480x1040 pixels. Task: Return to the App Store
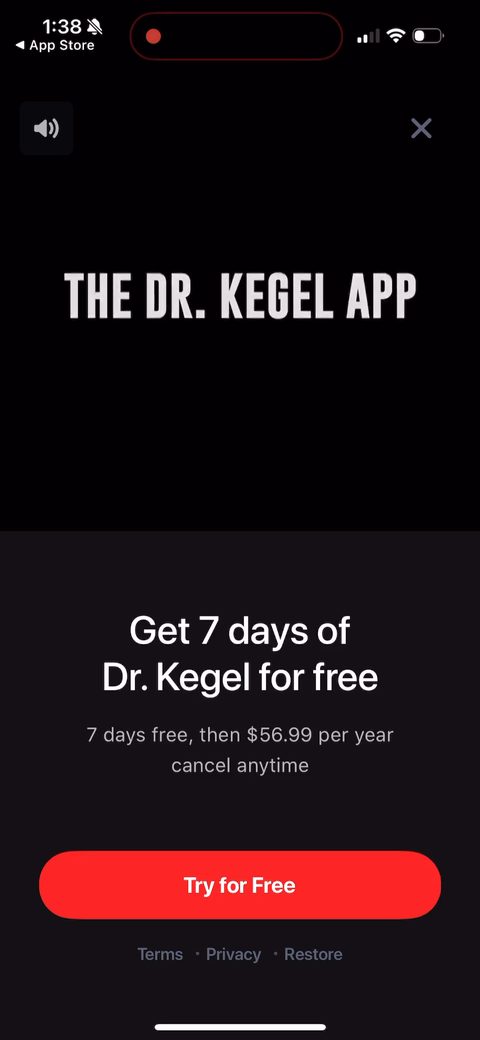[x=54, y=45]
